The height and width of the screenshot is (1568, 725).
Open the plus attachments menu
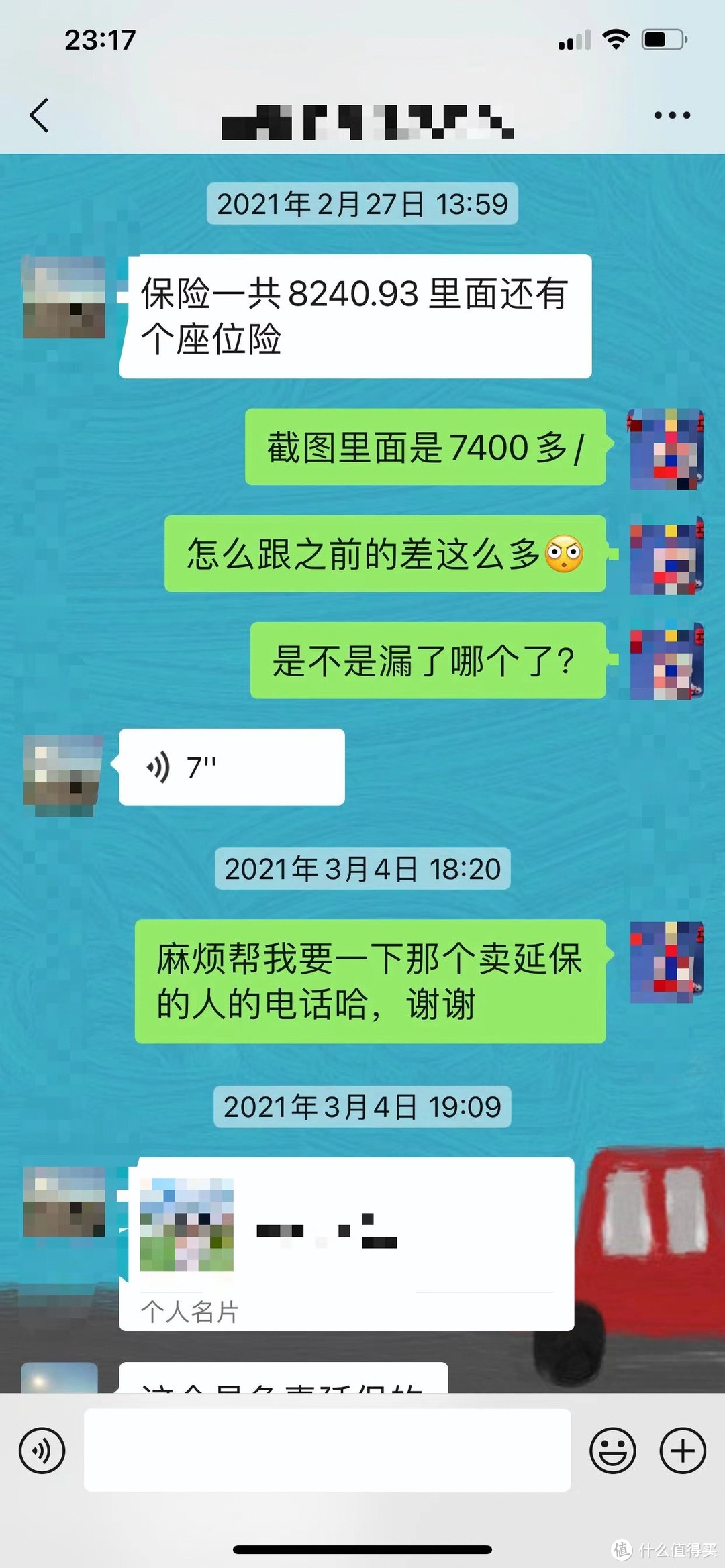point(683,1451)
